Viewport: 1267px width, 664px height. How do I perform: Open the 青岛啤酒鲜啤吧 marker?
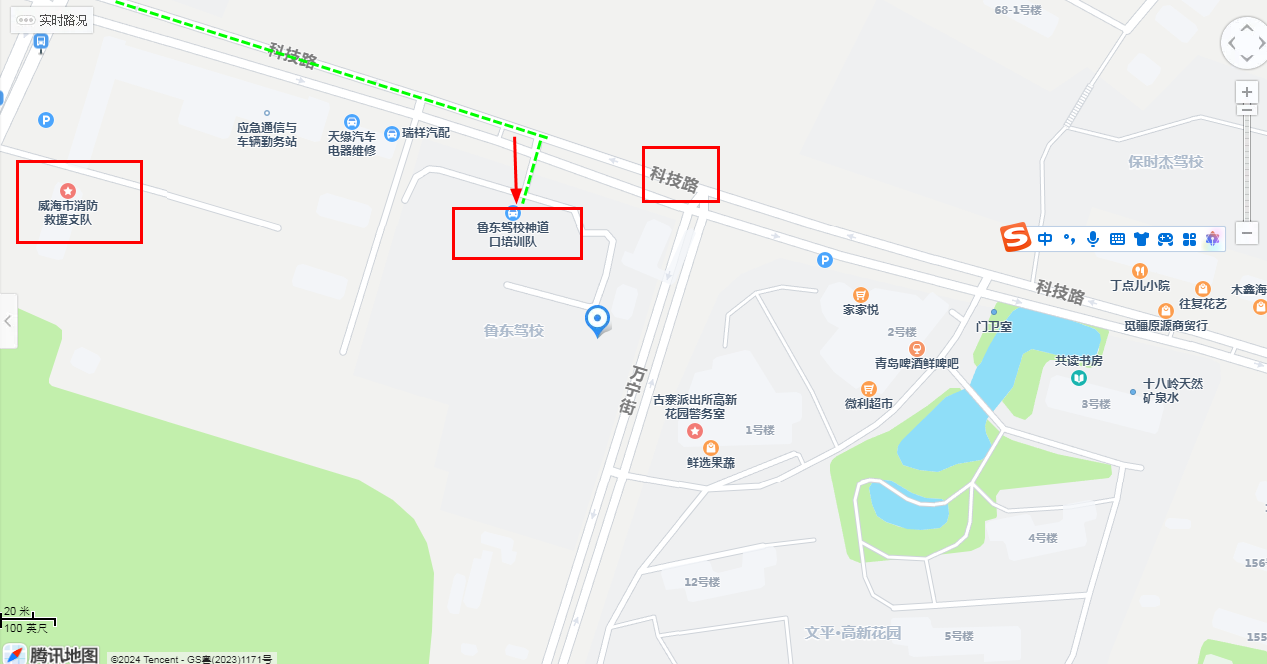point(917,348)
